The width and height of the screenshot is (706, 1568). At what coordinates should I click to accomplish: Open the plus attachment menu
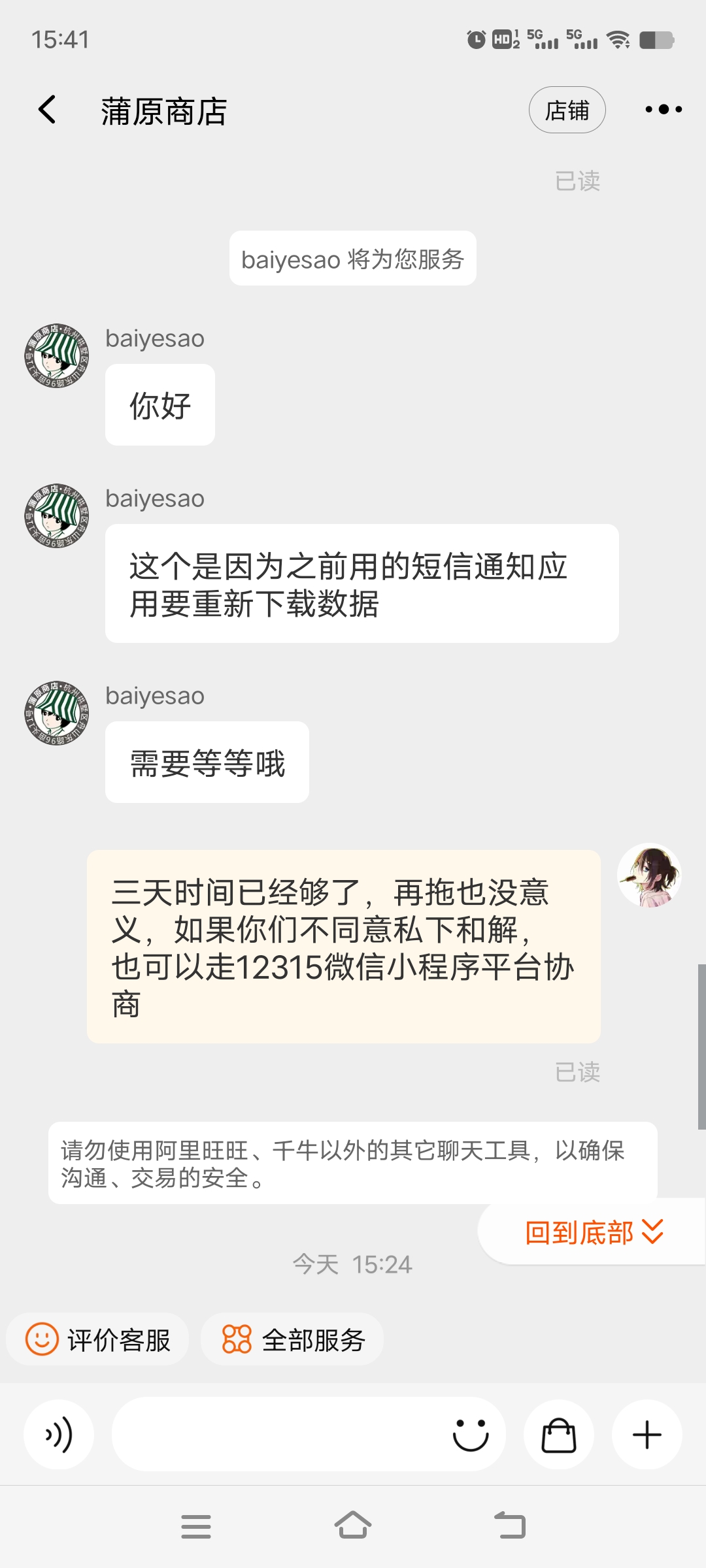[x=647, y=1435]
